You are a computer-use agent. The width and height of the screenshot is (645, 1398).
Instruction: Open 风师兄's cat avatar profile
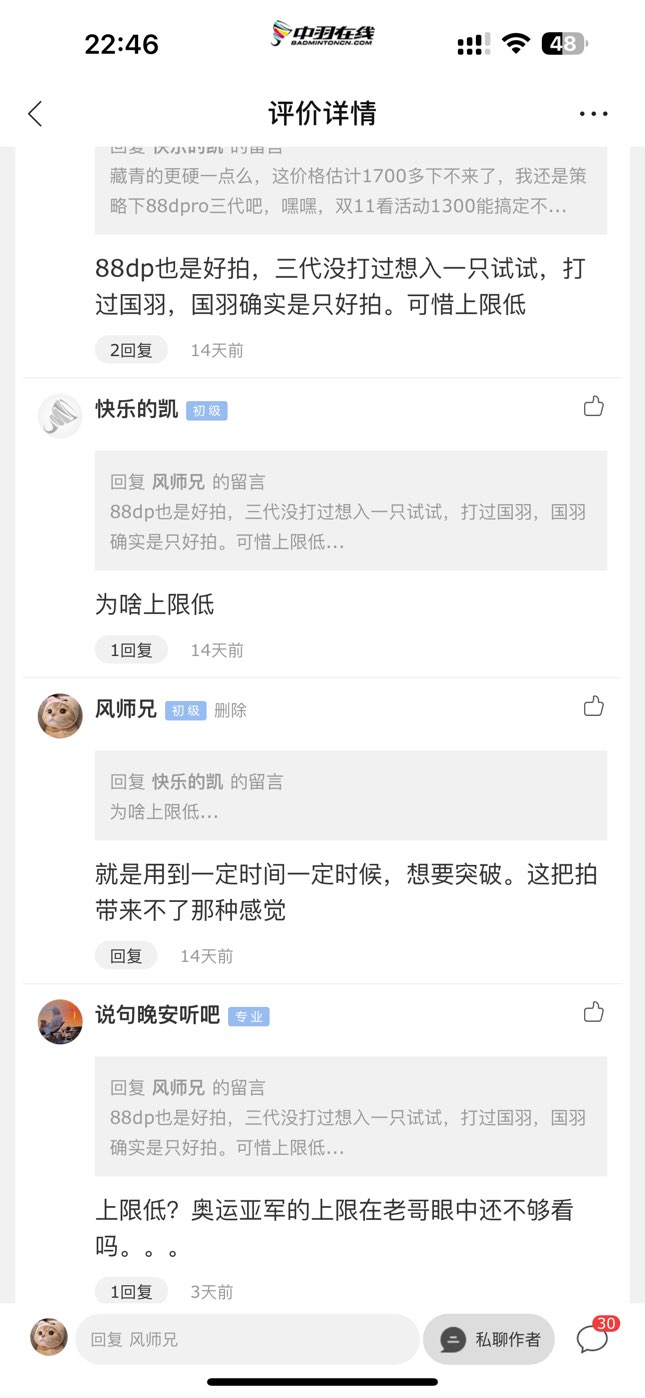click(60, 716)
